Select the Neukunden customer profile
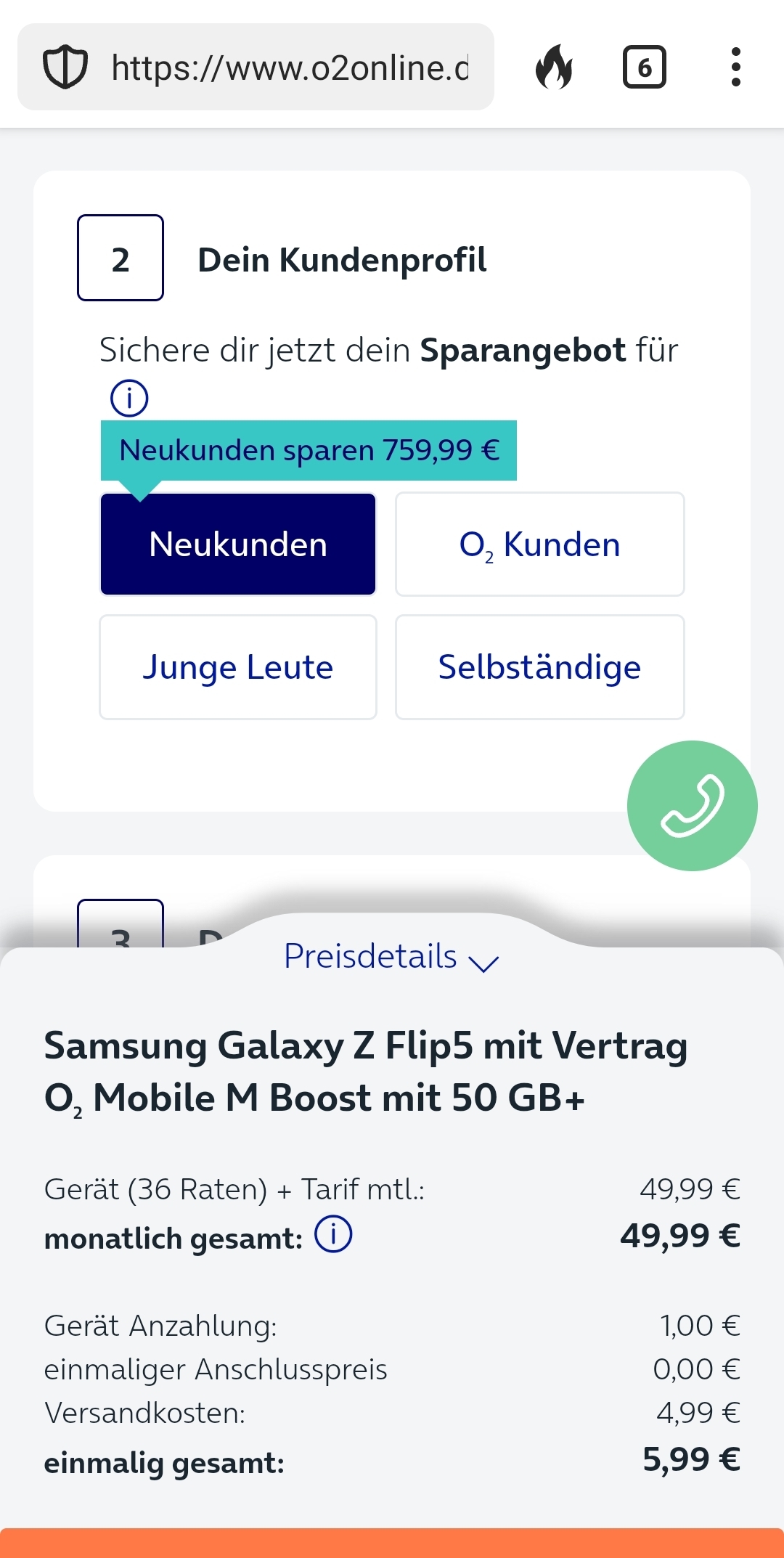 [x=238, y=545]
